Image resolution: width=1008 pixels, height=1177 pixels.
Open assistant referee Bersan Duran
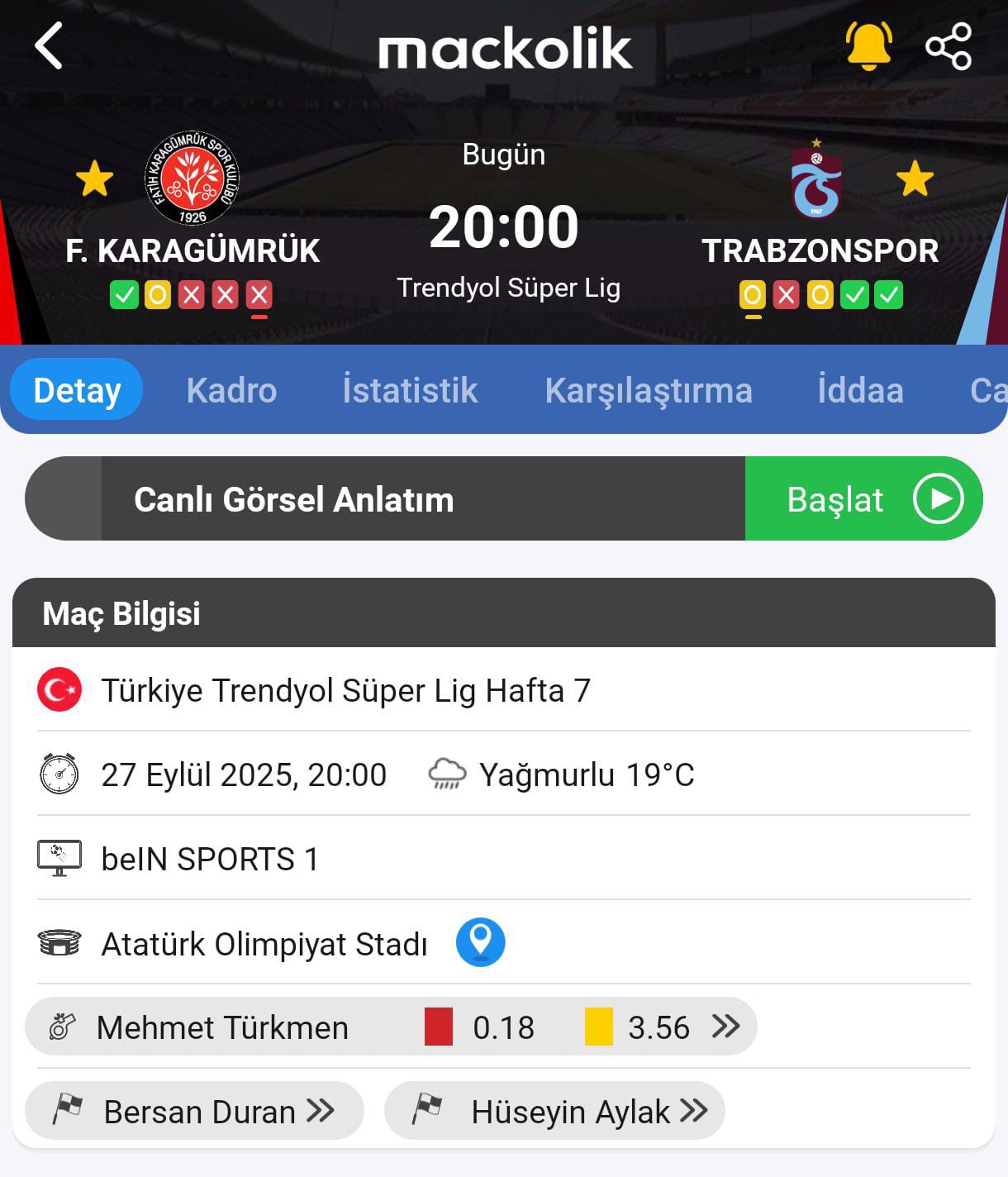(x=195, y=1112)
